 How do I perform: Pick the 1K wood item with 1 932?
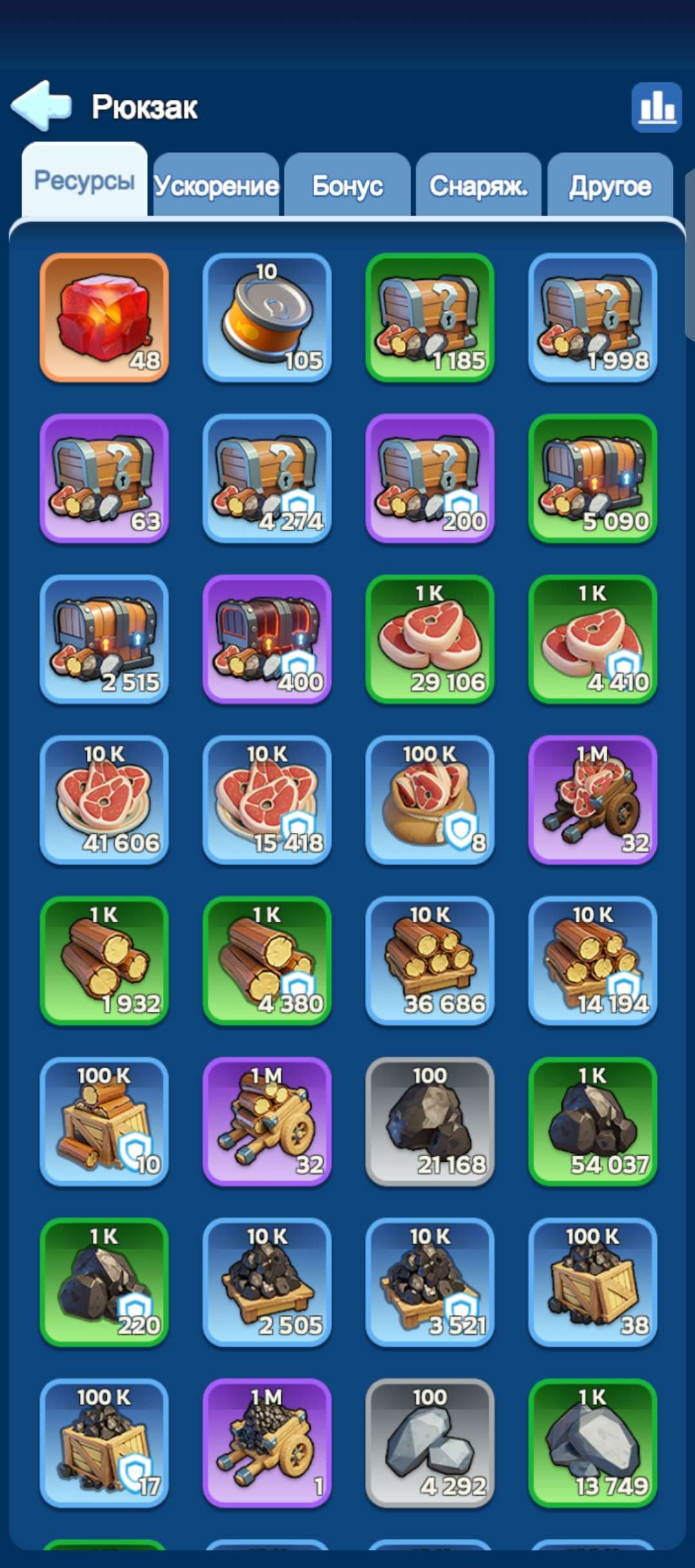point(104,960)
